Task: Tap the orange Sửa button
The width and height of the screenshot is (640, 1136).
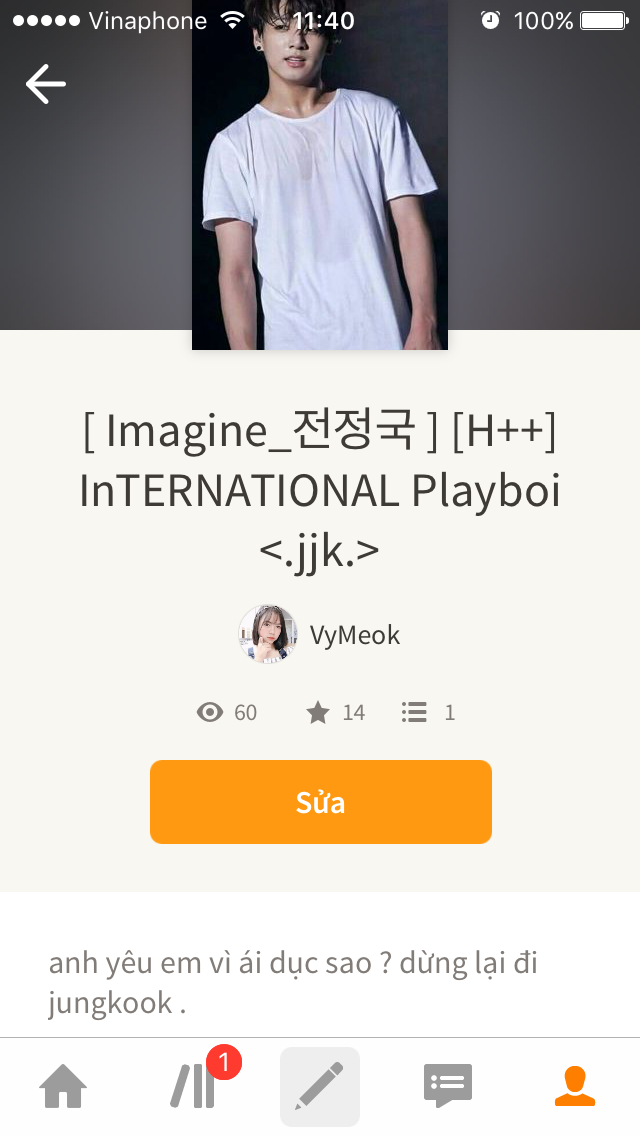Action: click(x=320, y=802)
